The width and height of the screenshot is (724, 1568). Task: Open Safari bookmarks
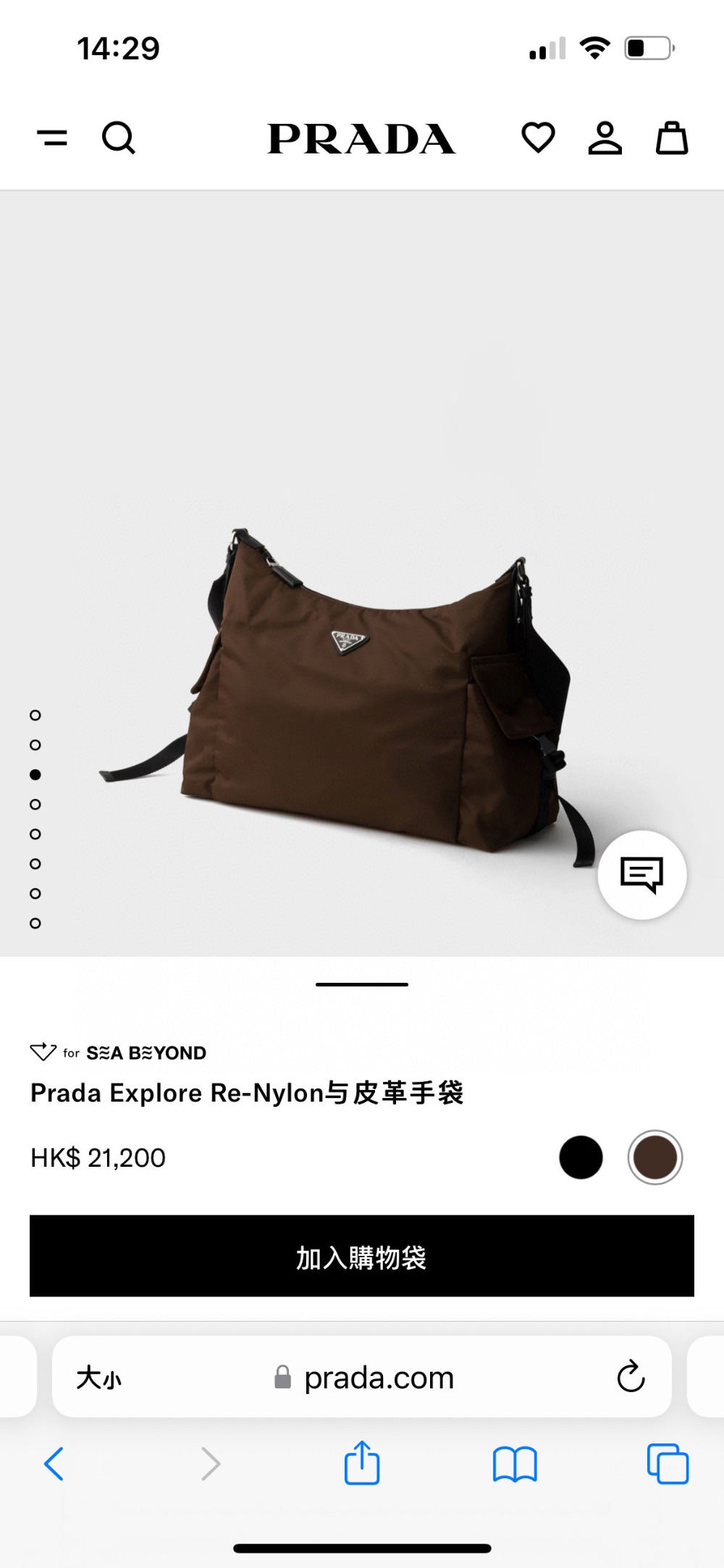pos(515,1464)
